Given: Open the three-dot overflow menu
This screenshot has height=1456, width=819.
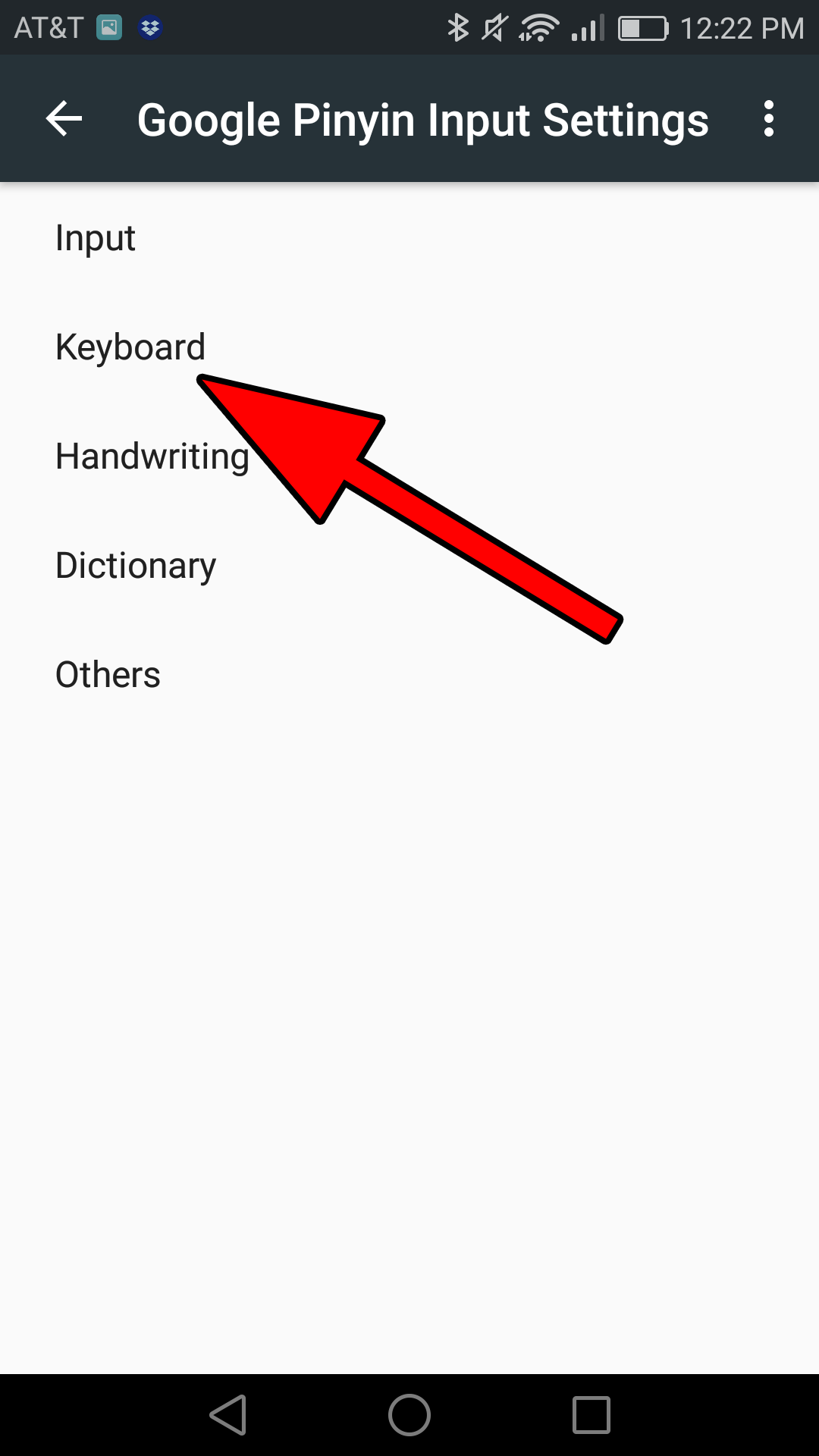Looking at the screenshot, I should coord(768,119).
